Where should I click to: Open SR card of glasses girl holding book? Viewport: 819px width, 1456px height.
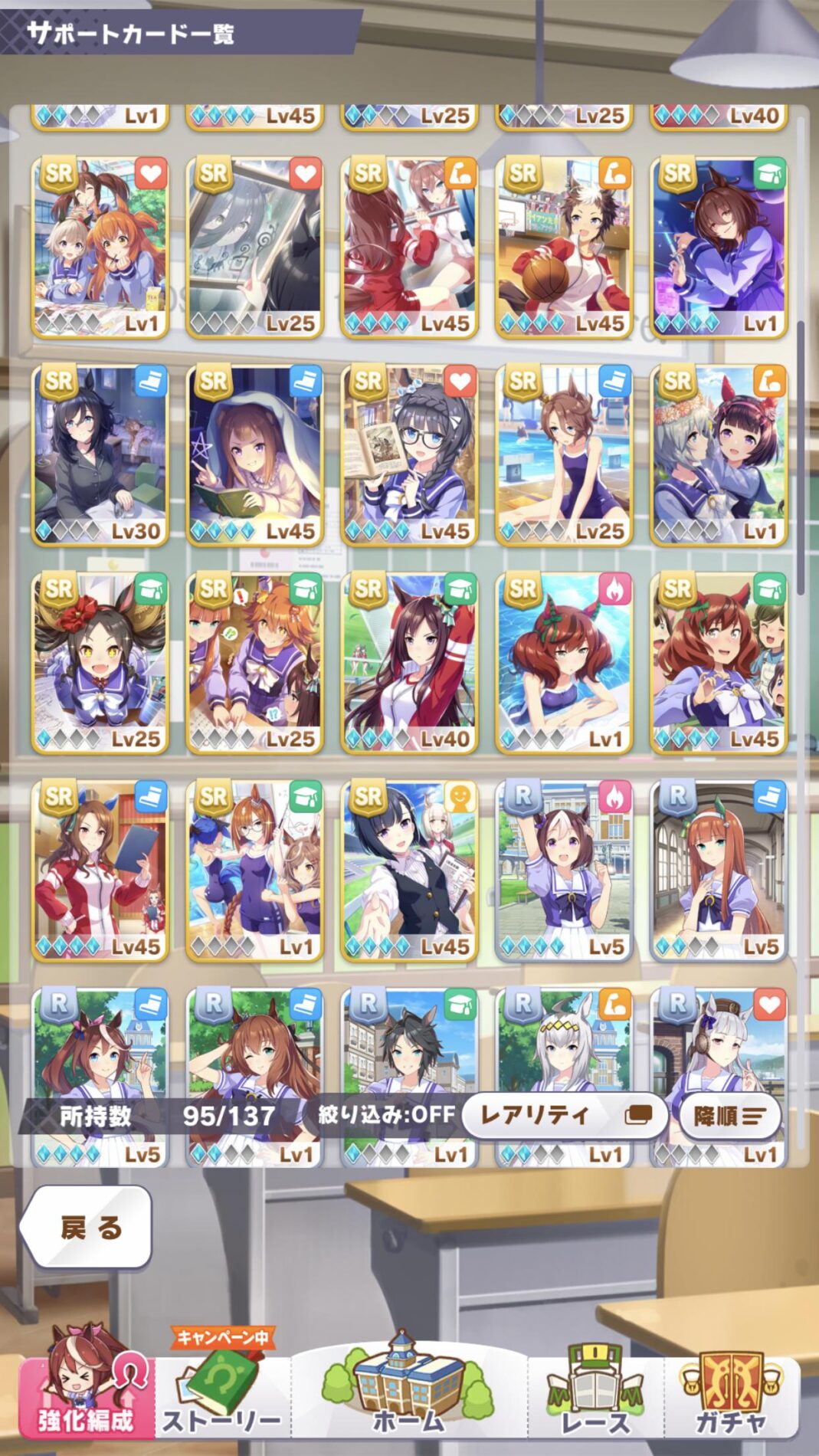coord(409,455)
